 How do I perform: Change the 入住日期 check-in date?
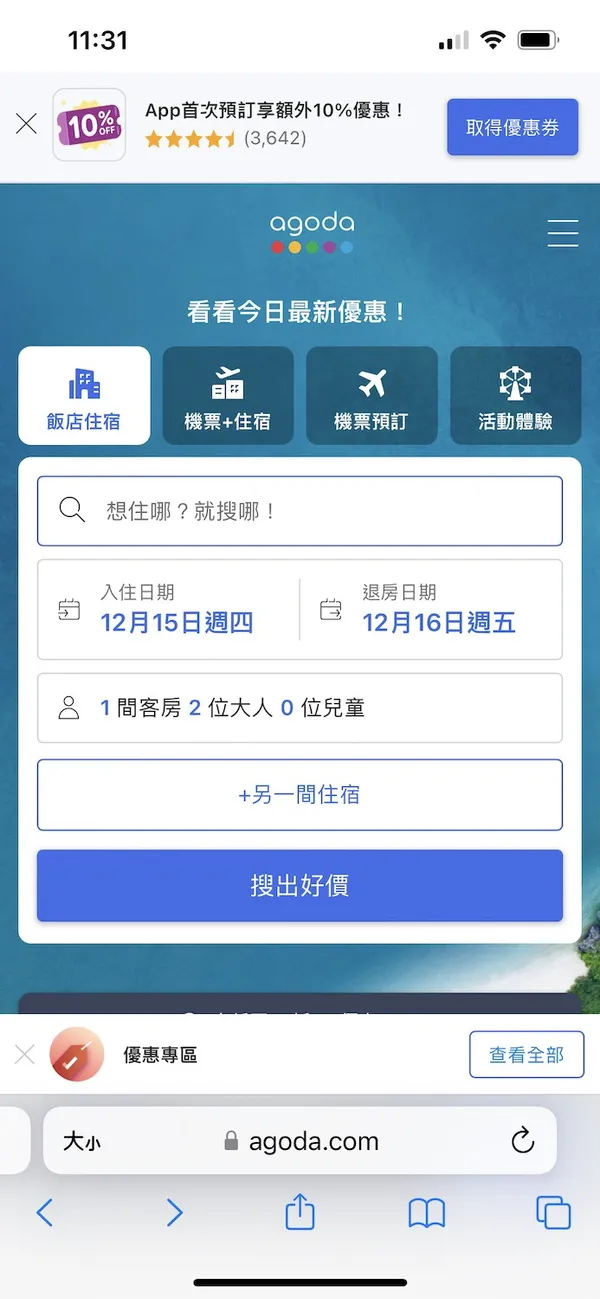[x=170, y=609]
